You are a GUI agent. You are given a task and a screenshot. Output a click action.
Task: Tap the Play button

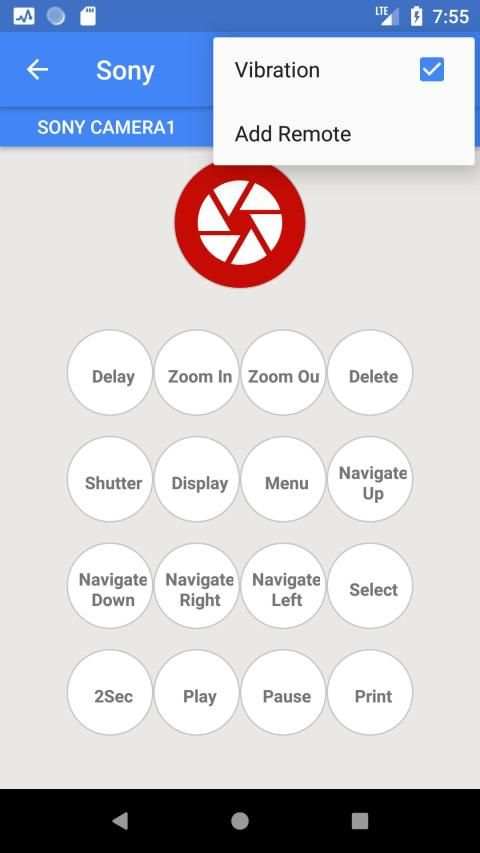[196, 693]
